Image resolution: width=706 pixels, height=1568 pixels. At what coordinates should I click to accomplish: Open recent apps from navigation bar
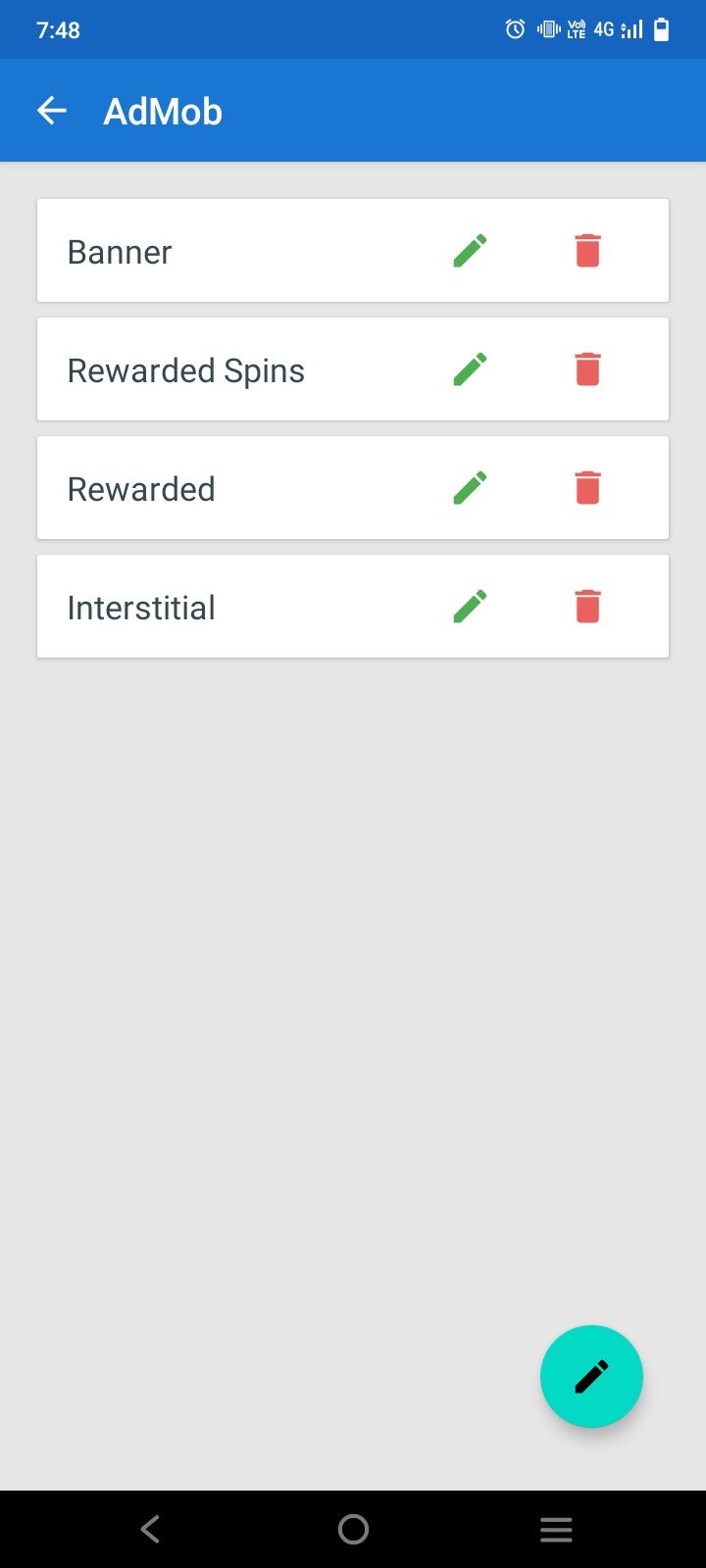point(556,1529)
